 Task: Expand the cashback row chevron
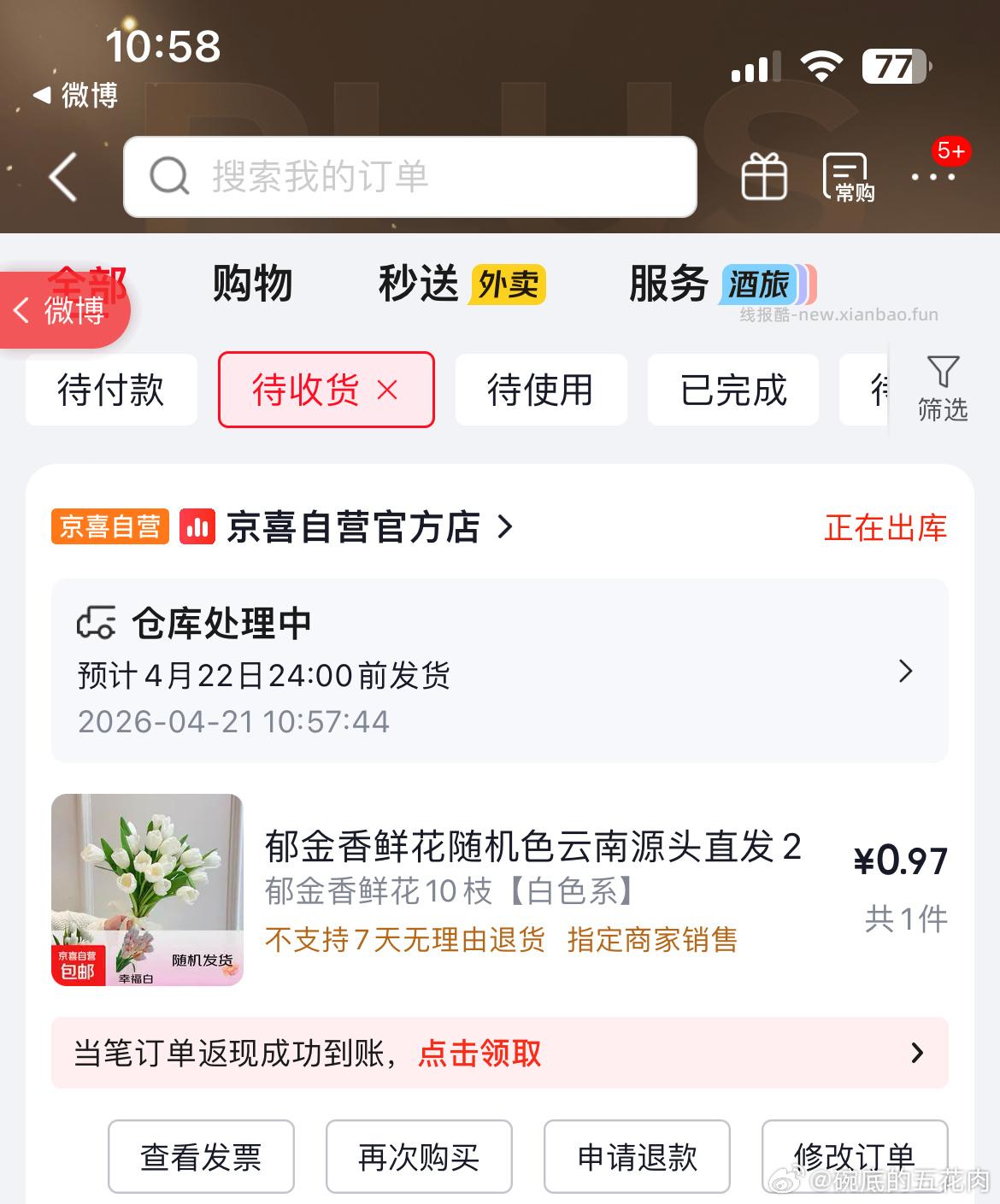coord(916,1054)
